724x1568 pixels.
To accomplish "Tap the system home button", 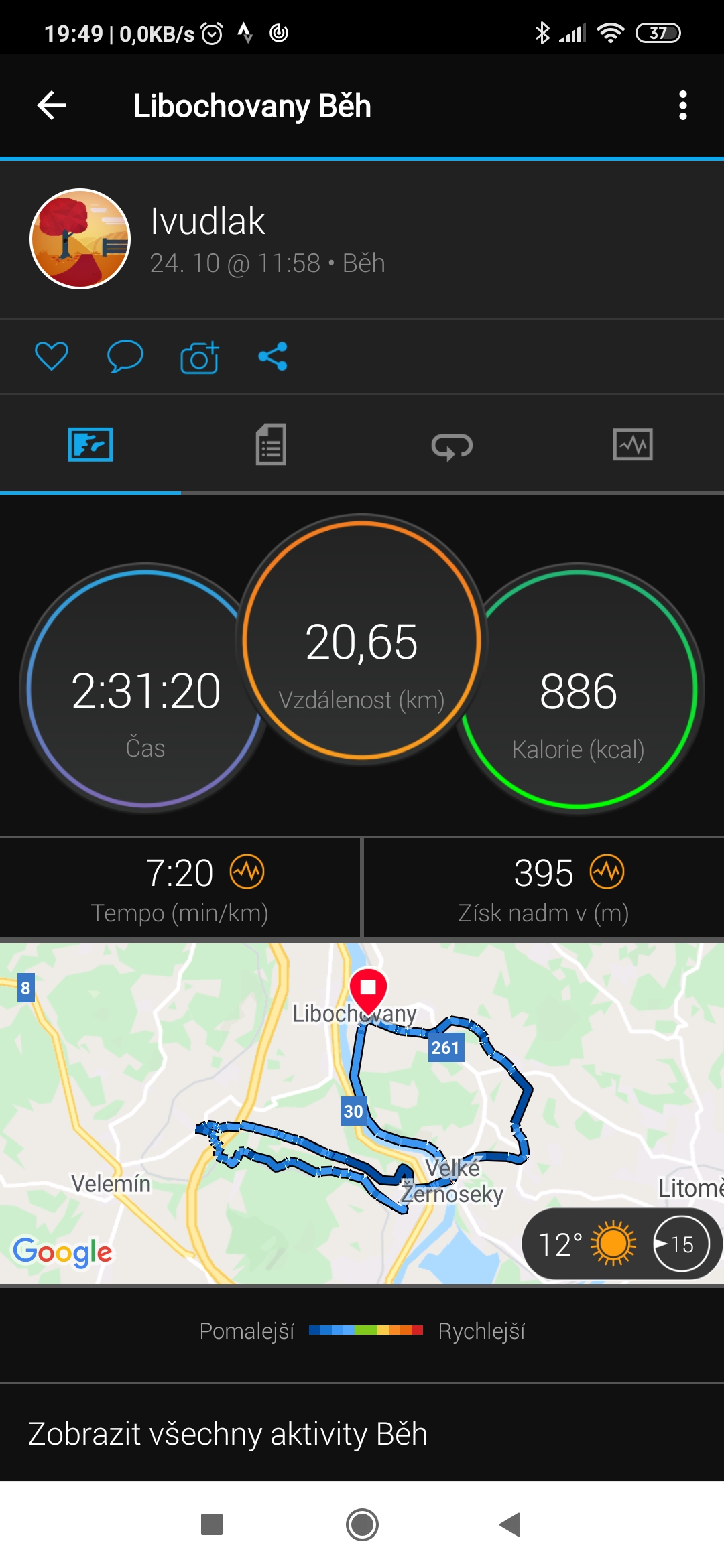I will click(x=362, y=1524).
